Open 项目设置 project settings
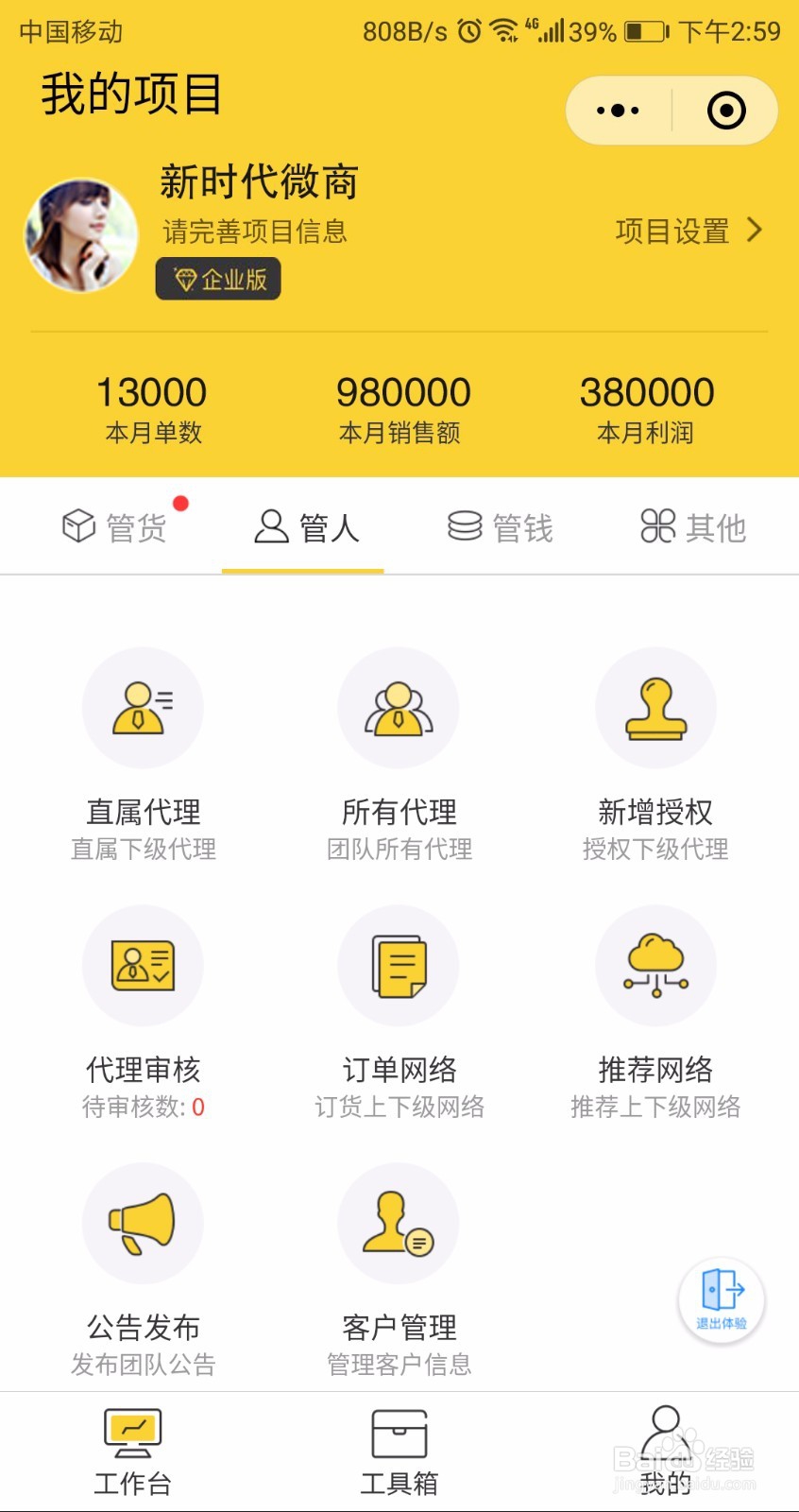799x1512 pixels. click(x=672, y=231)
